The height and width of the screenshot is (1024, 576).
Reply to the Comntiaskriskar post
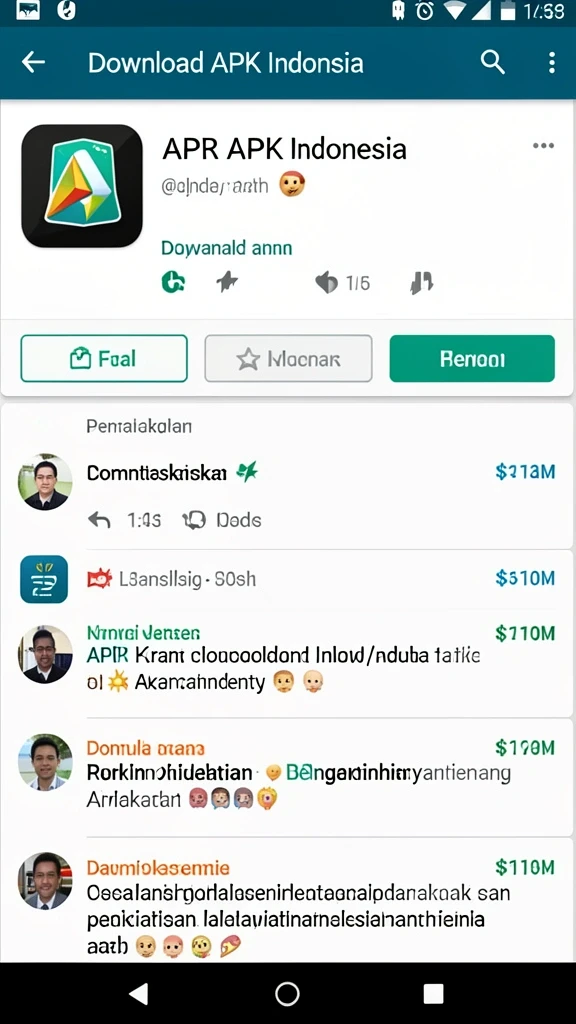coord(99,520)
